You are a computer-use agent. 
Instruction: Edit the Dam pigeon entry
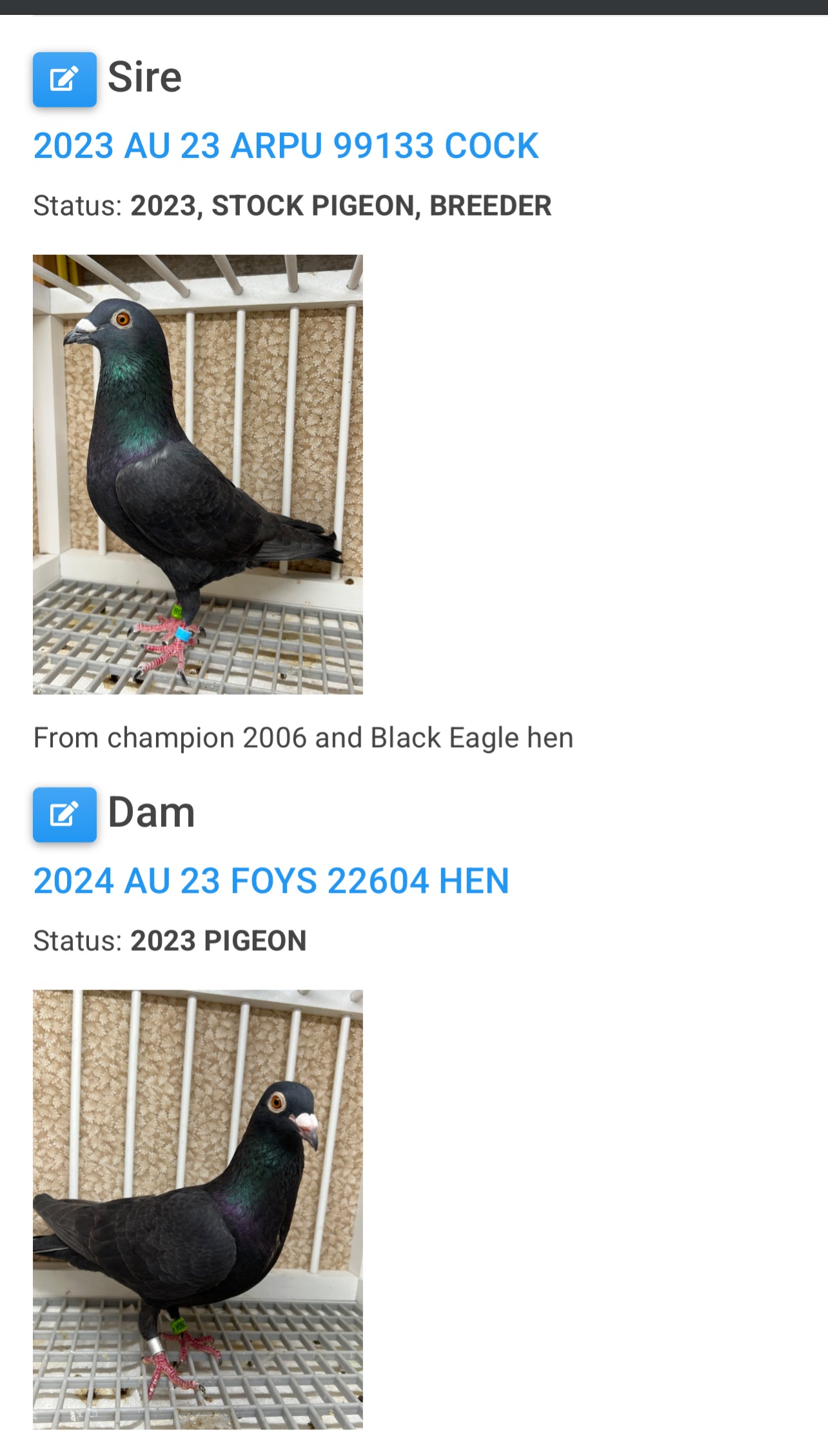pyautogui.click(x=64, y=814)
